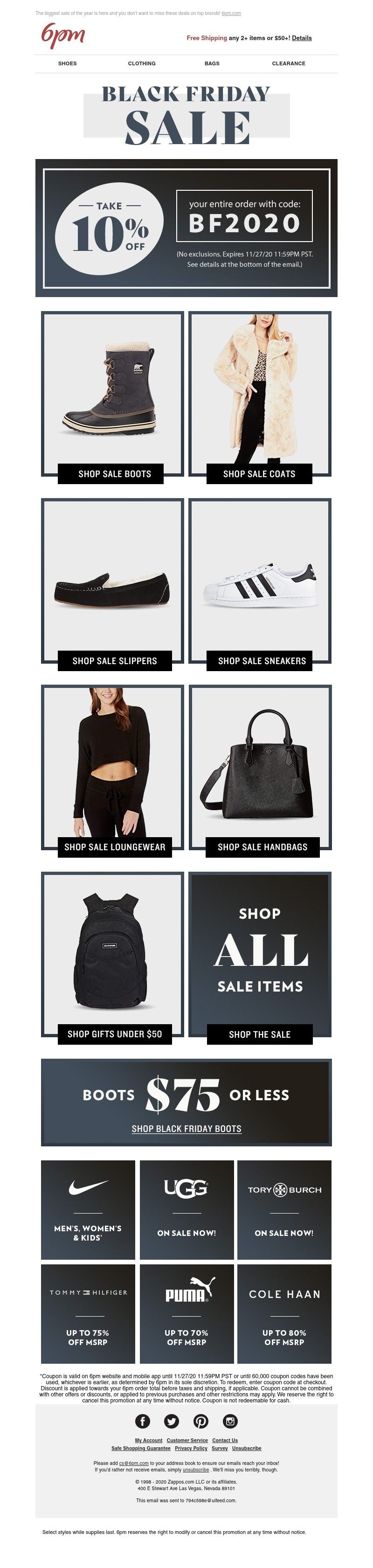This screenshot has width=373, height=1568.
Task: Open the UGG on sale tile
Action: coord(186,1209)
